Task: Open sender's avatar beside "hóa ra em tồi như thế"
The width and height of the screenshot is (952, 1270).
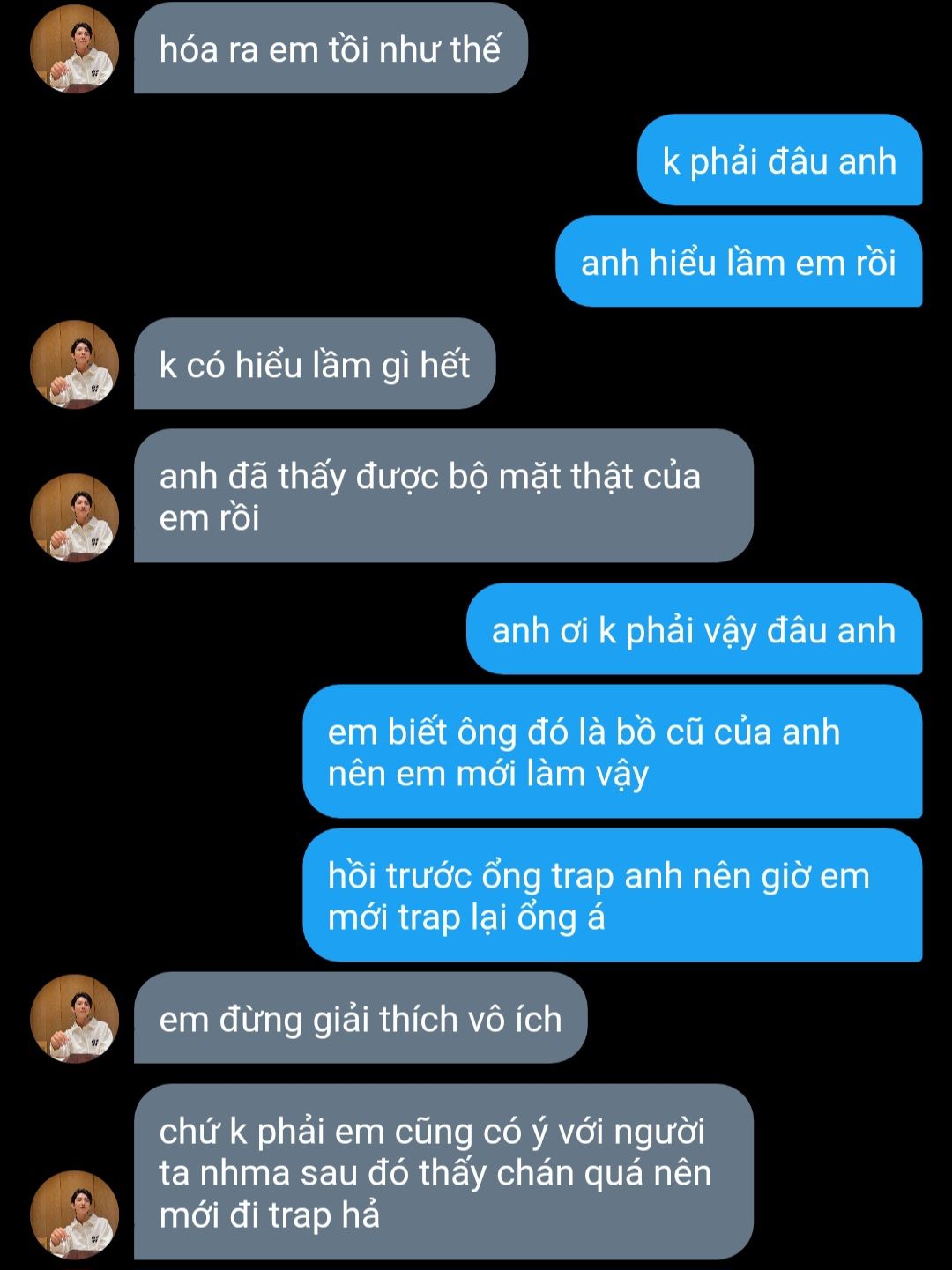Action: pos(75,49)
